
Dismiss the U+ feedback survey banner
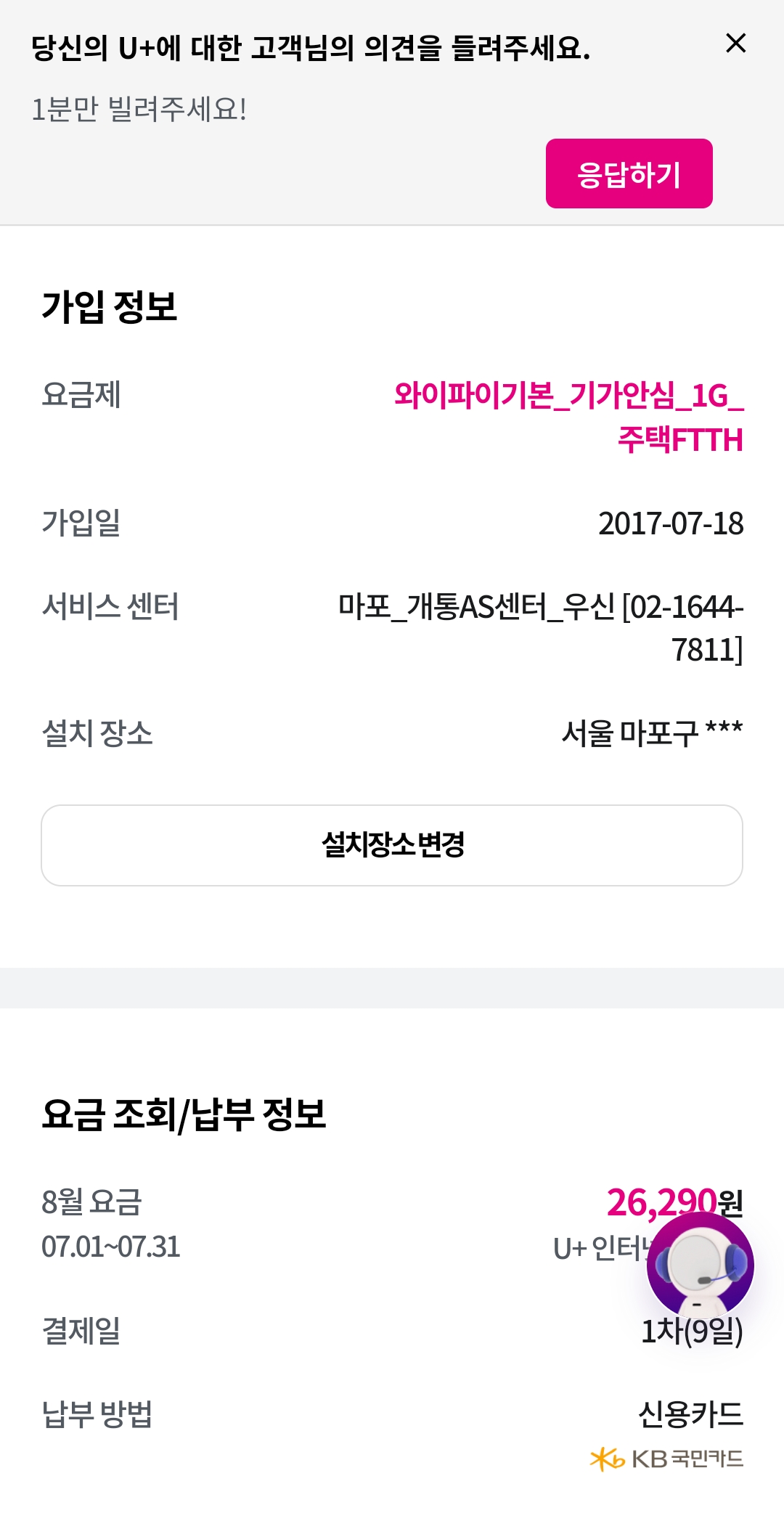tap(735, 44)
